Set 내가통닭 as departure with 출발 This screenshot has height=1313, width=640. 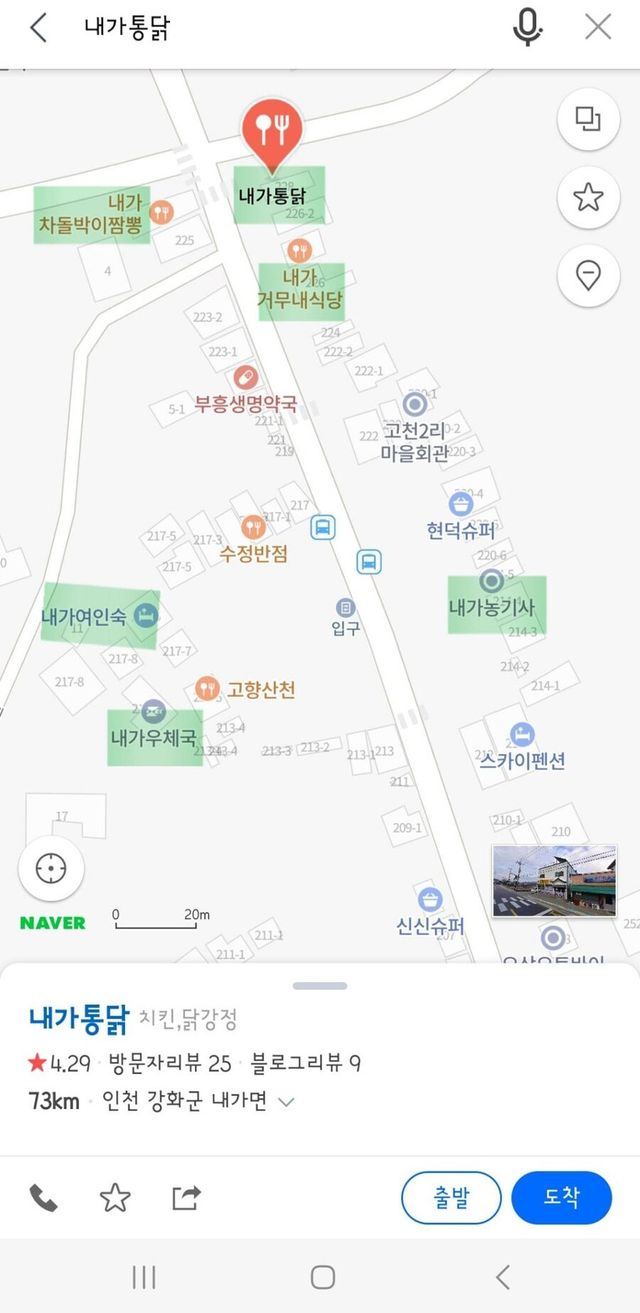pos(451,1197)
